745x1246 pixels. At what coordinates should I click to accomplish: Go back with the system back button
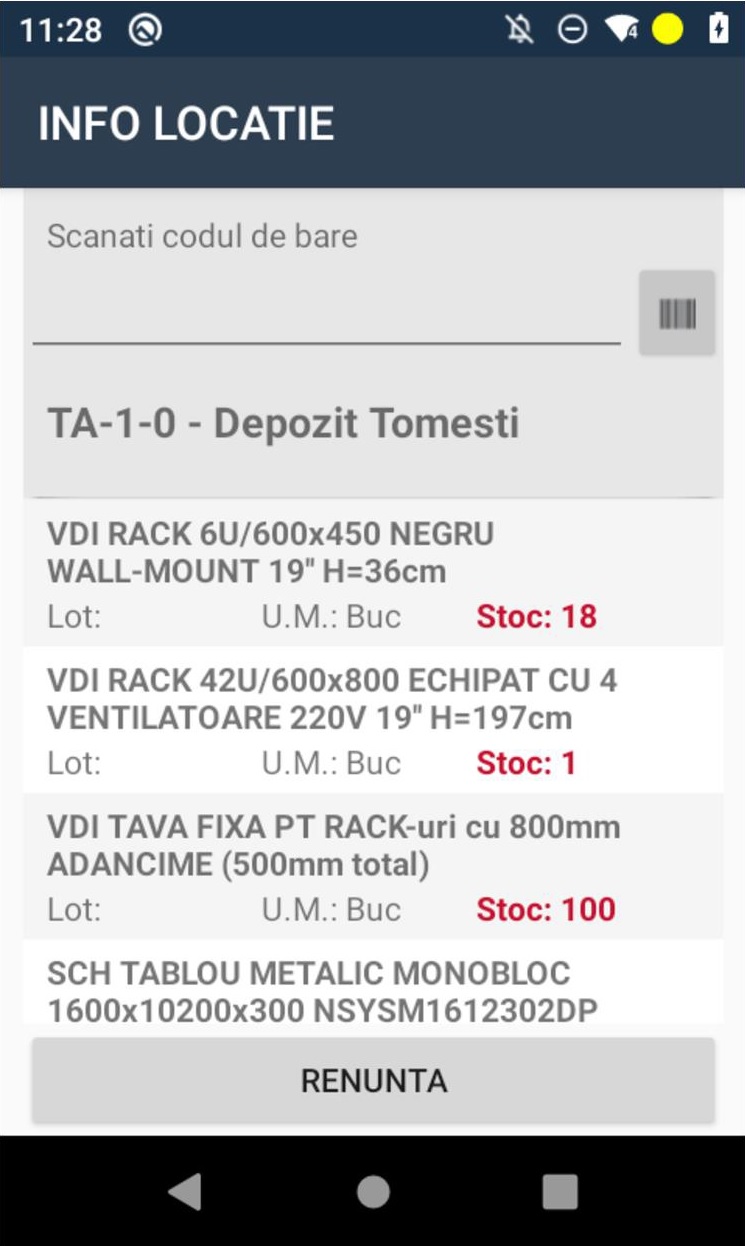[x=185, y=1191]
